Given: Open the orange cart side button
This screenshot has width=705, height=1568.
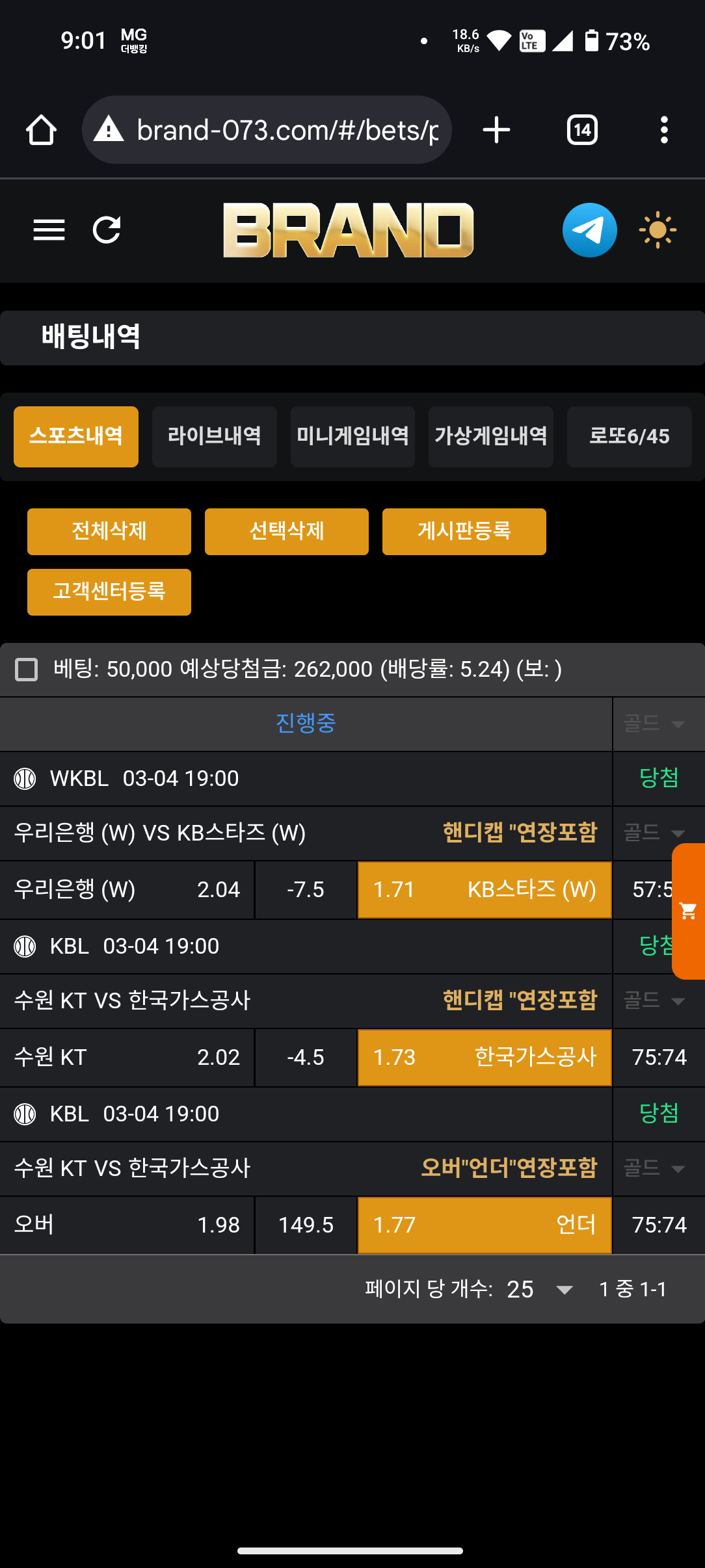Looking at the screenshot, I should point(688,911).
